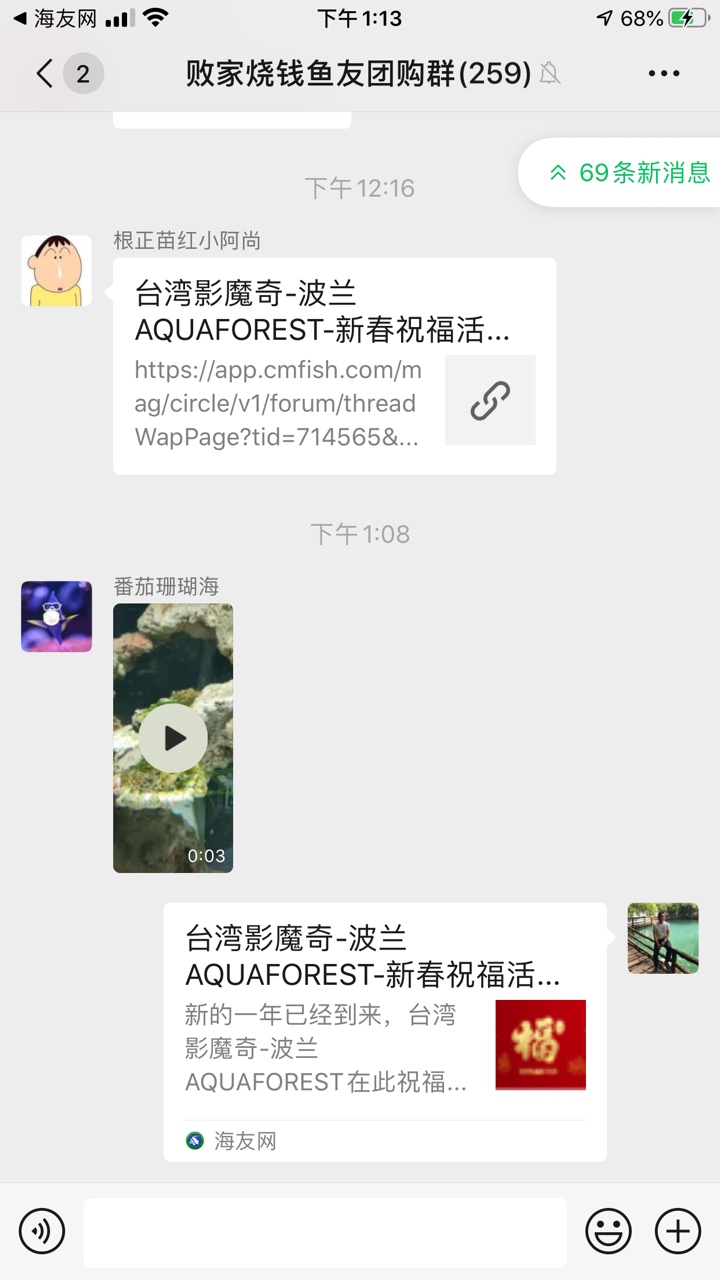Focus the message text field
This screenshot has height=1280, width=720.
click(x=324, y=1231)
